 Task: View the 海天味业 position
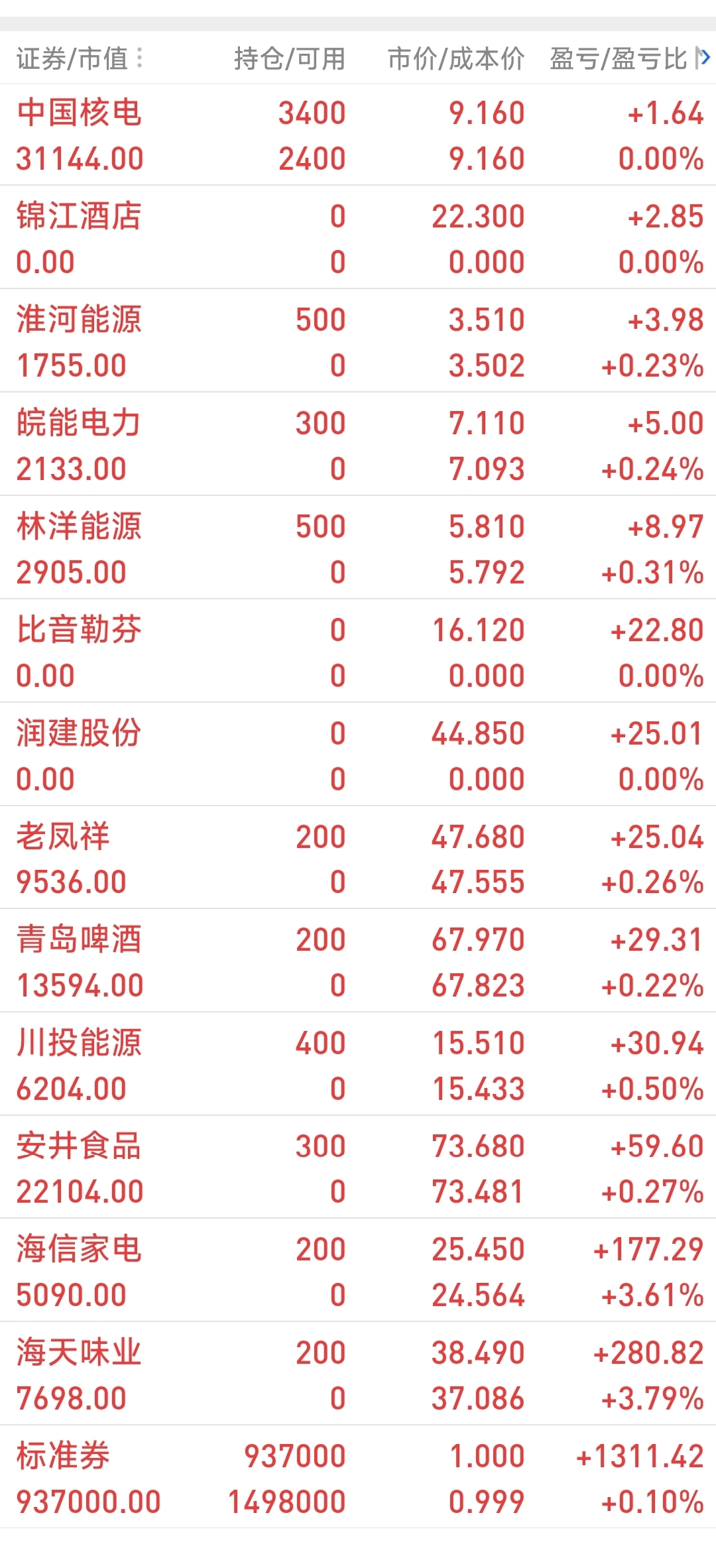(x=358, y=1374)
